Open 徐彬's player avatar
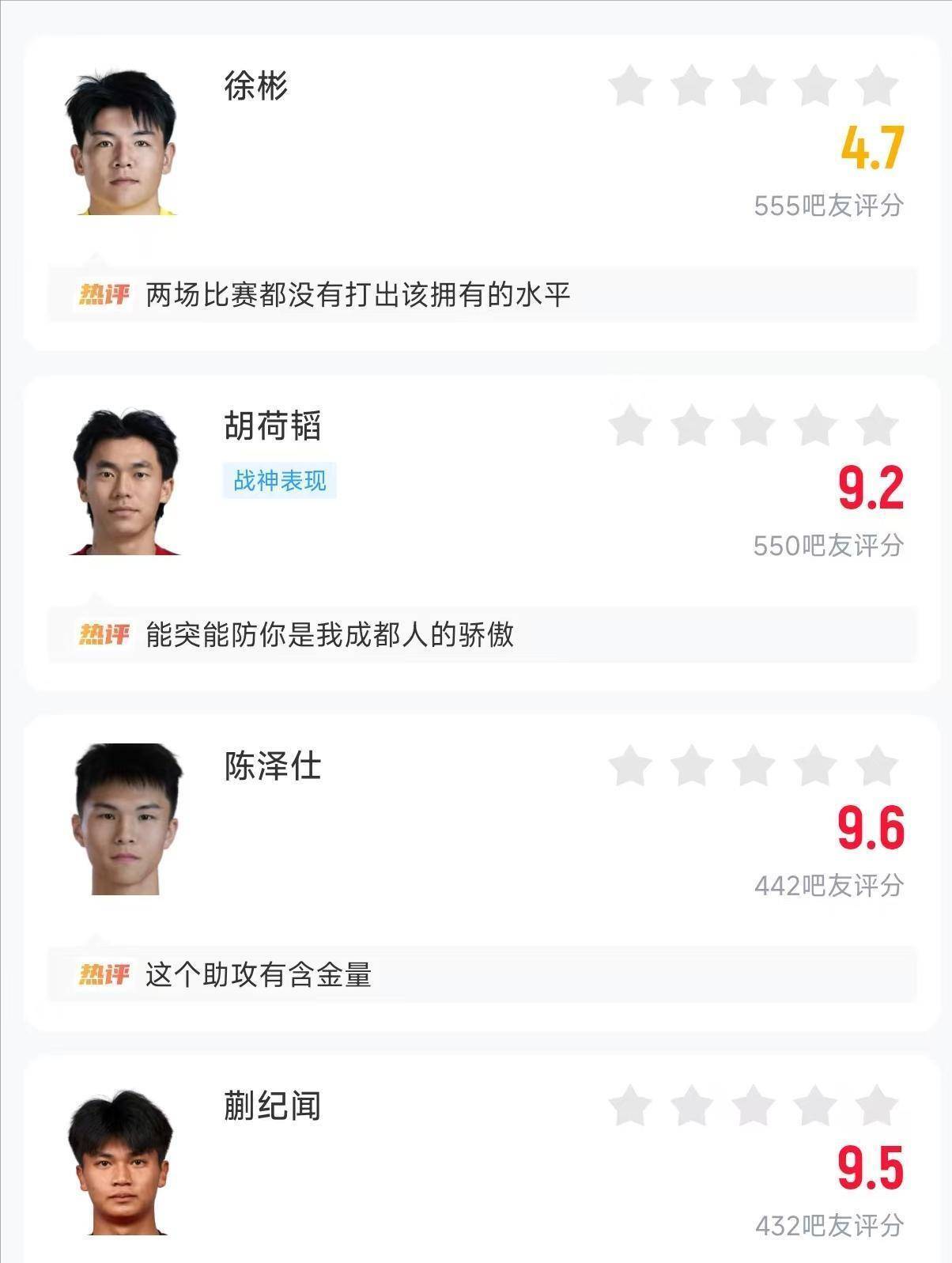 (125, 143)
